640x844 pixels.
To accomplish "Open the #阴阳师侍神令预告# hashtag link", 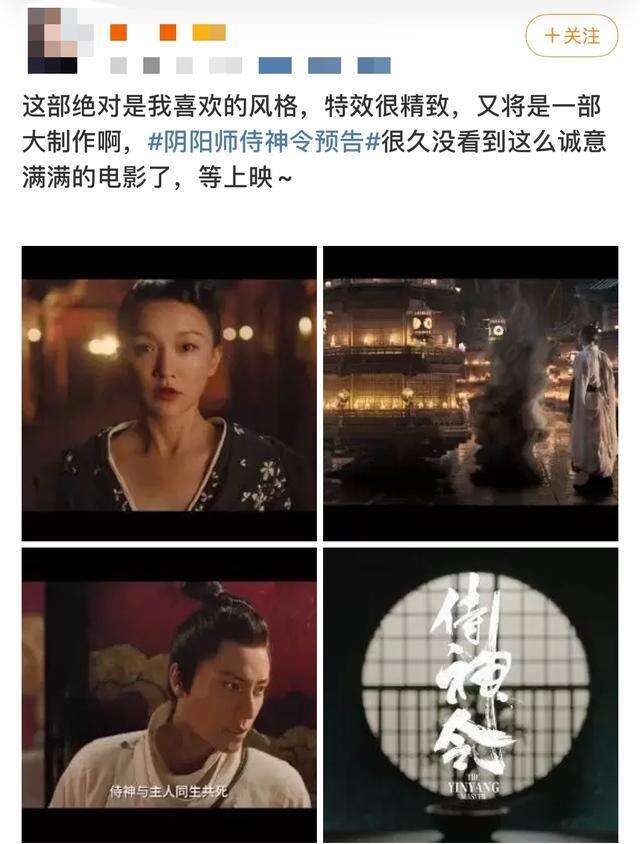I will [x=264, y=142].
